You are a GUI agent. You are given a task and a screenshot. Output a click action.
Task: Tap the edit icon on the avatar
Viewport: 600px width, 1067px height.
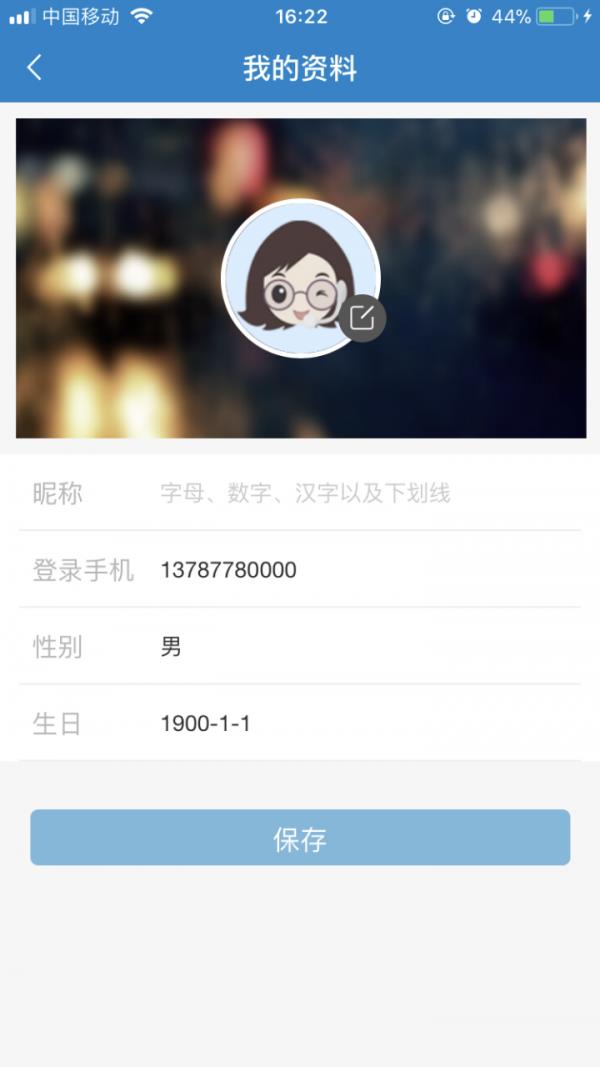pyautogui.click(x=362, y=319)
